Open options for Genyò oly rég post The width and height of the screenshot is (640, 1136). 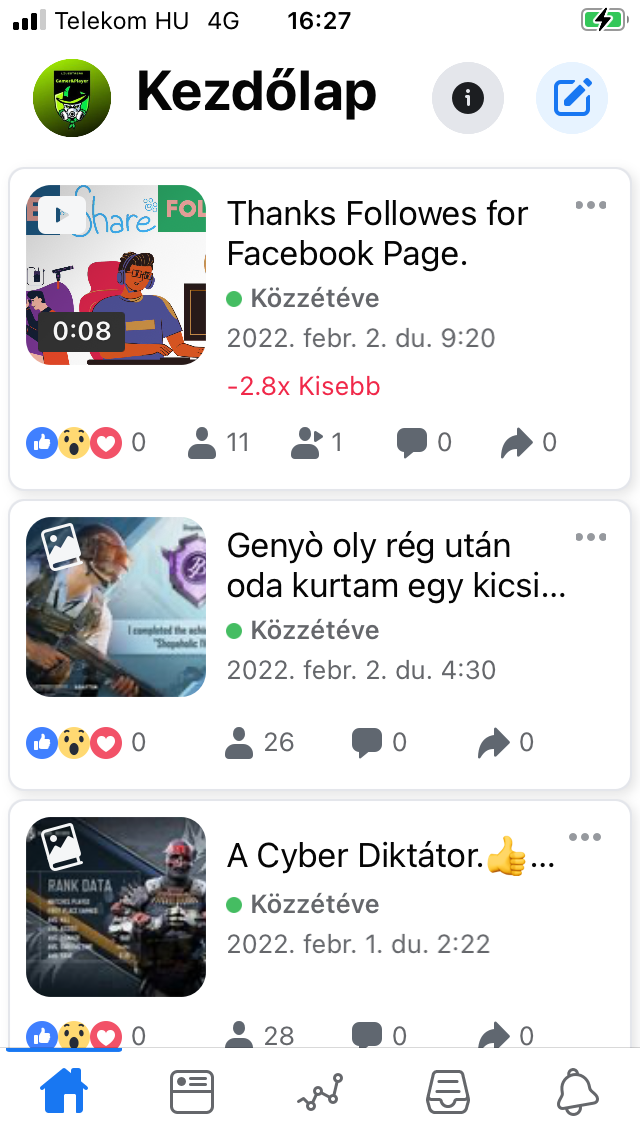(591, 537)
